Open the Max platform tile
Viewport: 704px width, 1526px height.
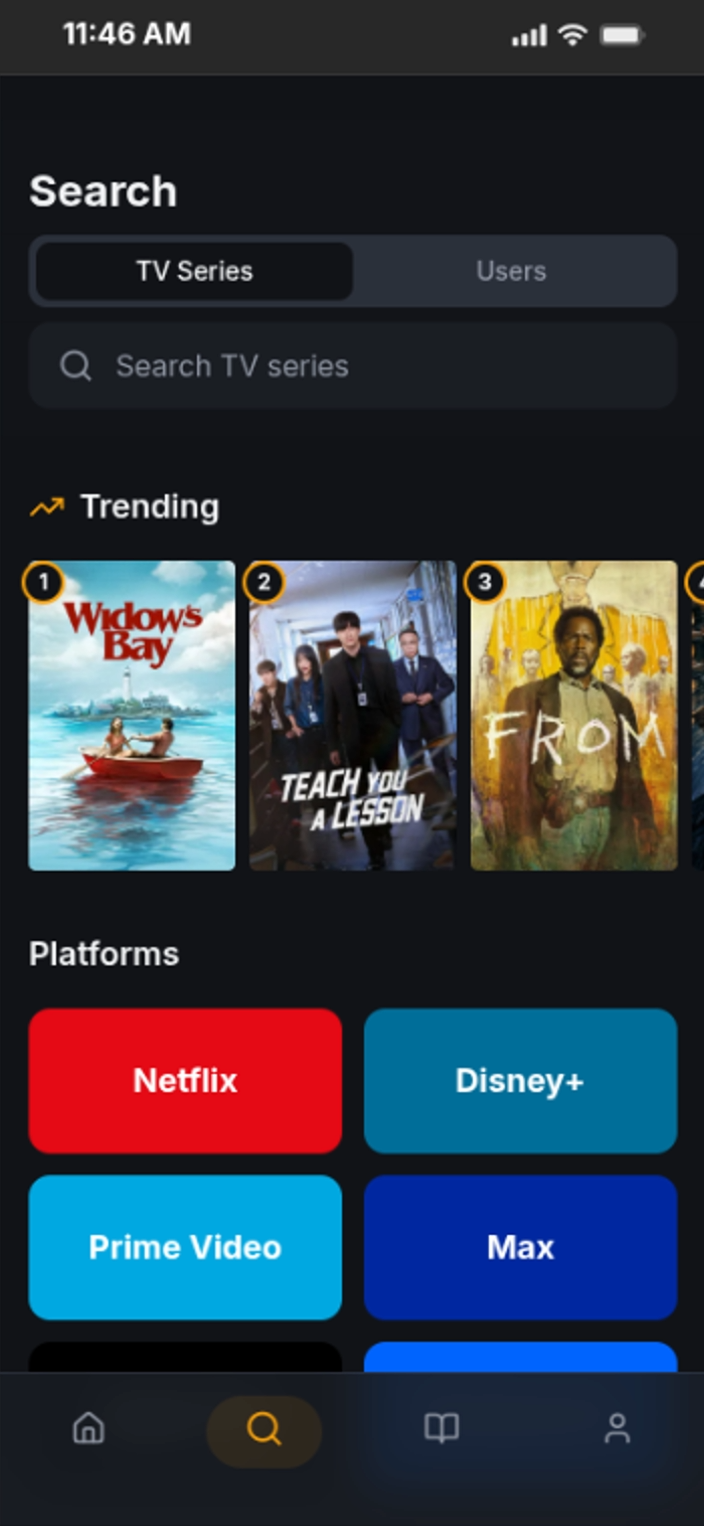(520, 1247)
